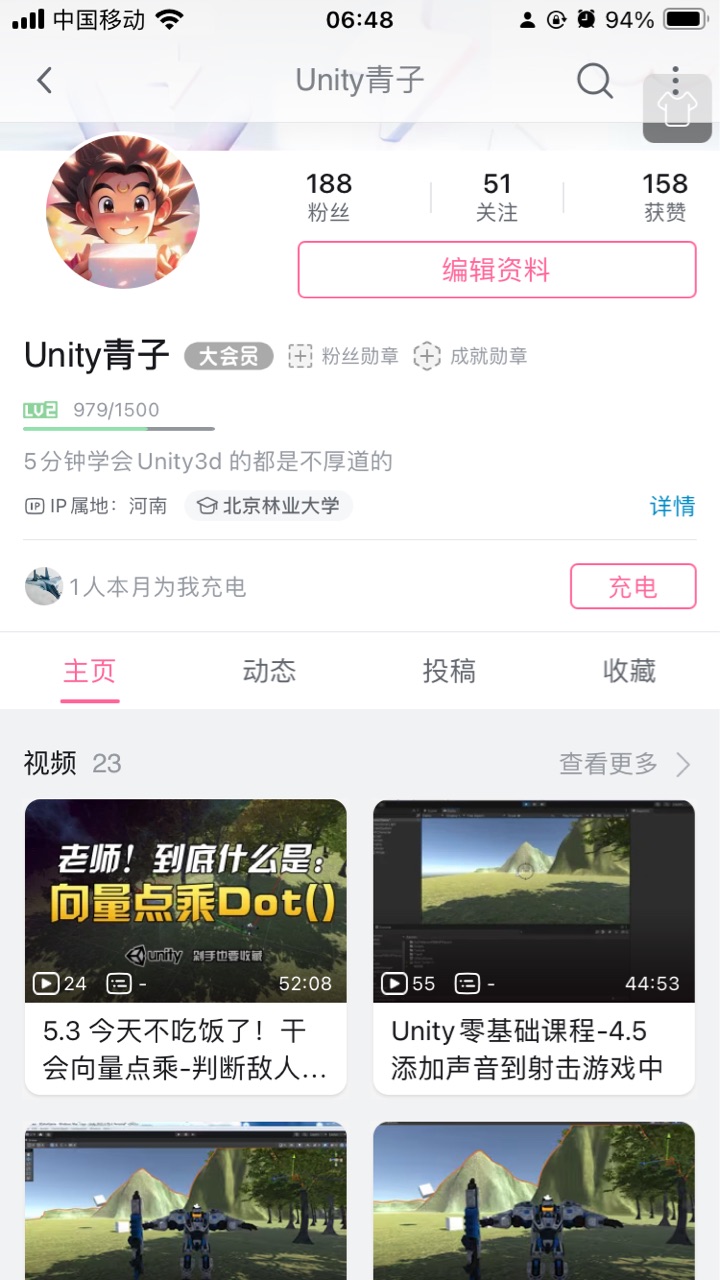This screenshot has width=720, height=1280.
Task: Open 详情 profile details
Action: [x=672, y=506]
